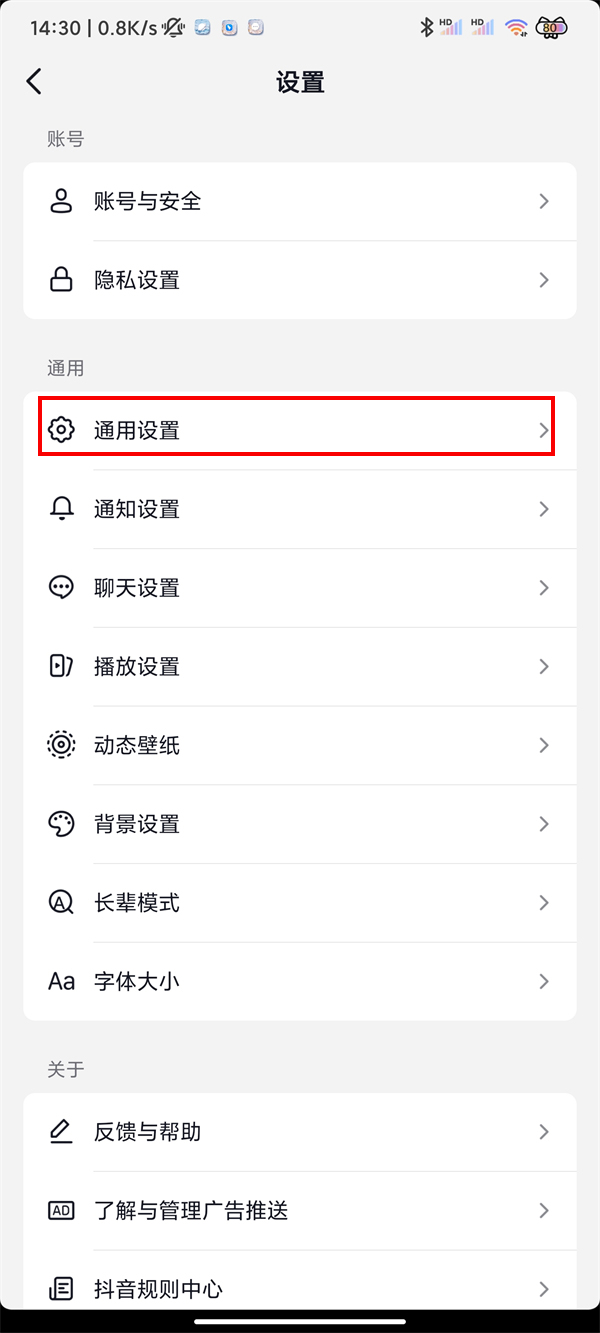Open 播放设置 row
This screenshot has width=600, height=1333.
click(x=299, y=666)
